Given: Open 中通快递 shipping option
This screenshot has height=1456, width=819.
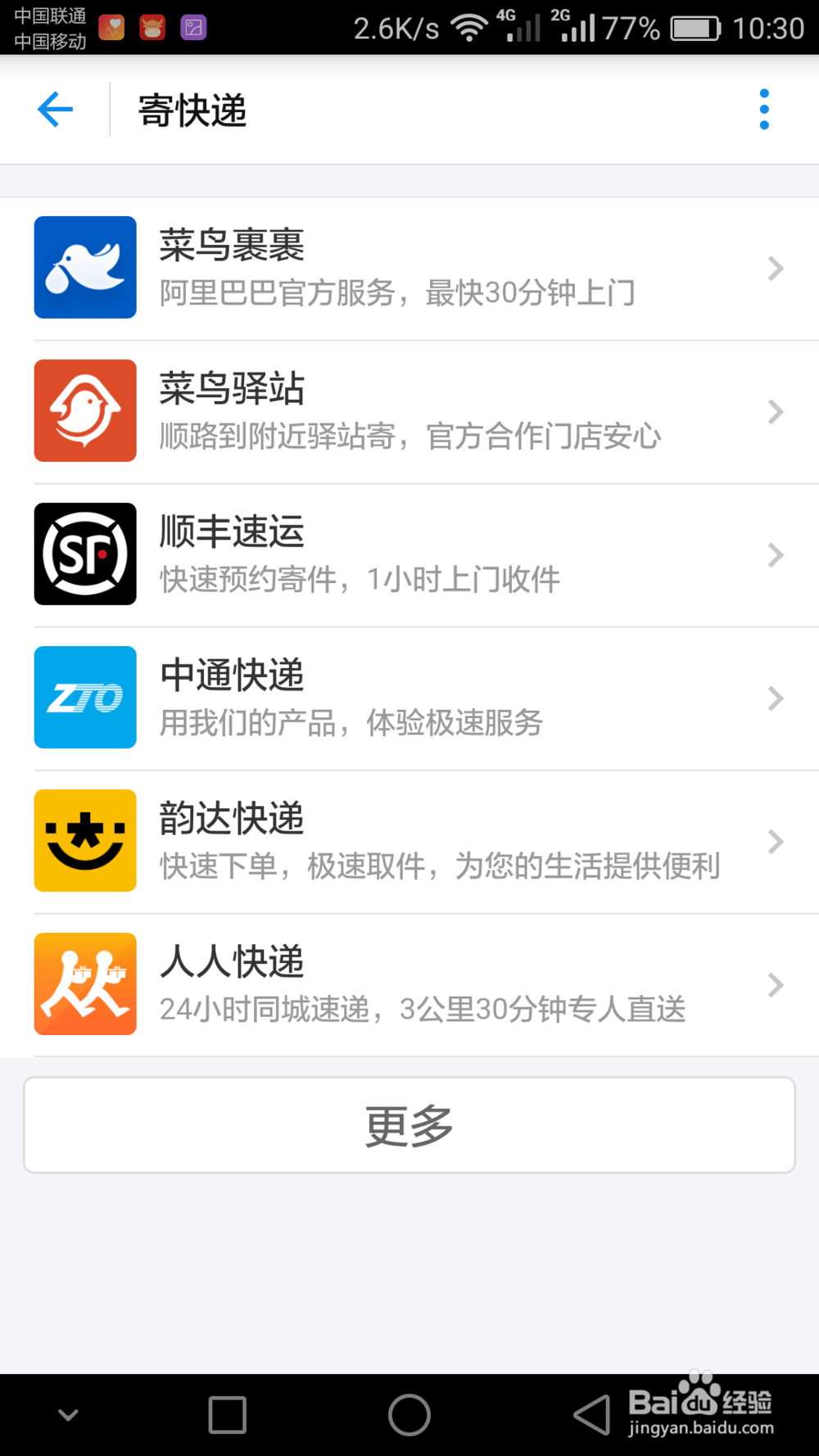Looking at the screenshot, I should [x=409, y=699].
